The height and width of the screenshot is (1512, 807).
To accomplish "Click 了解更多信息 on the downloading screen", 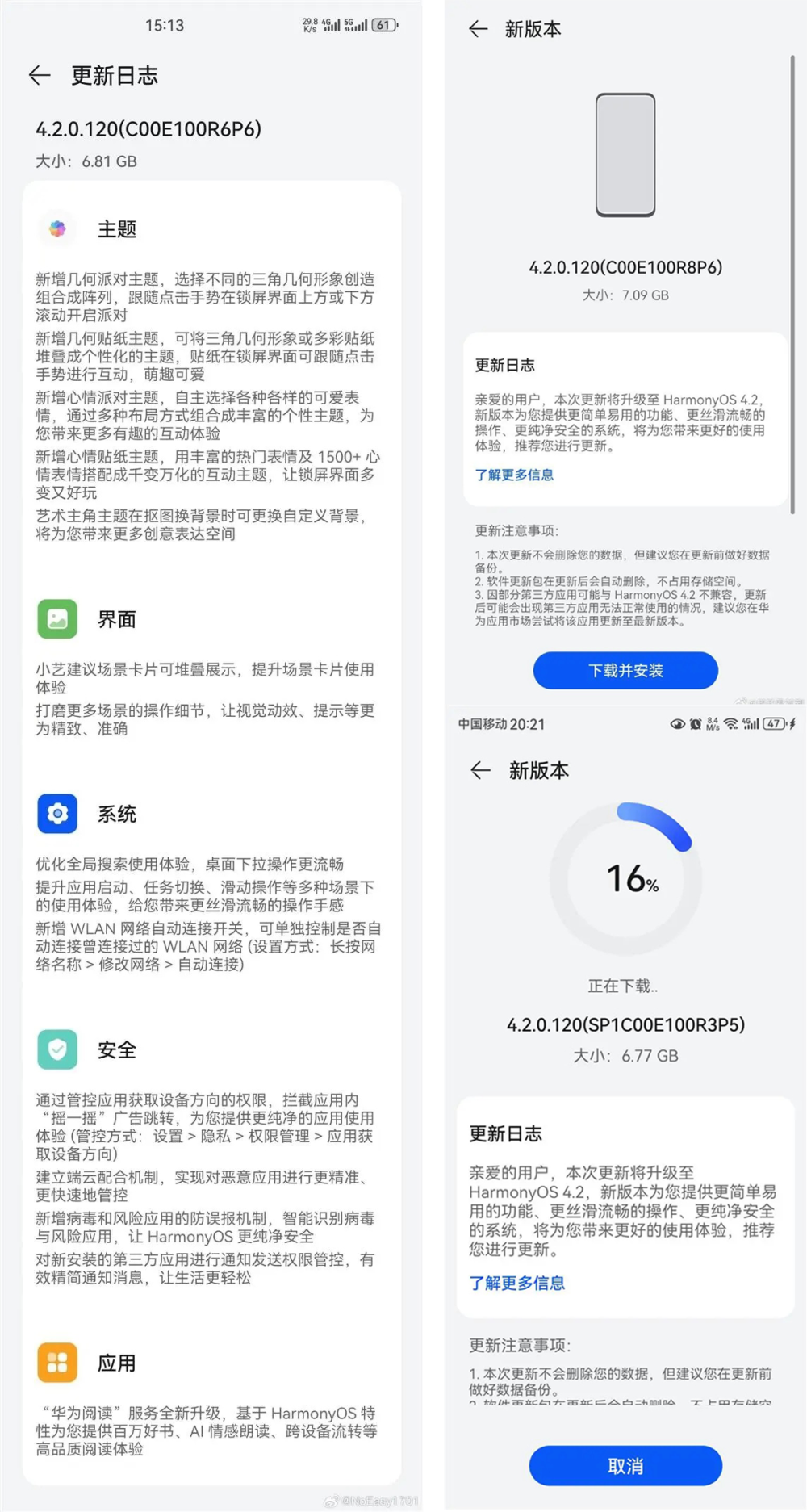I will click(517, 1284).
